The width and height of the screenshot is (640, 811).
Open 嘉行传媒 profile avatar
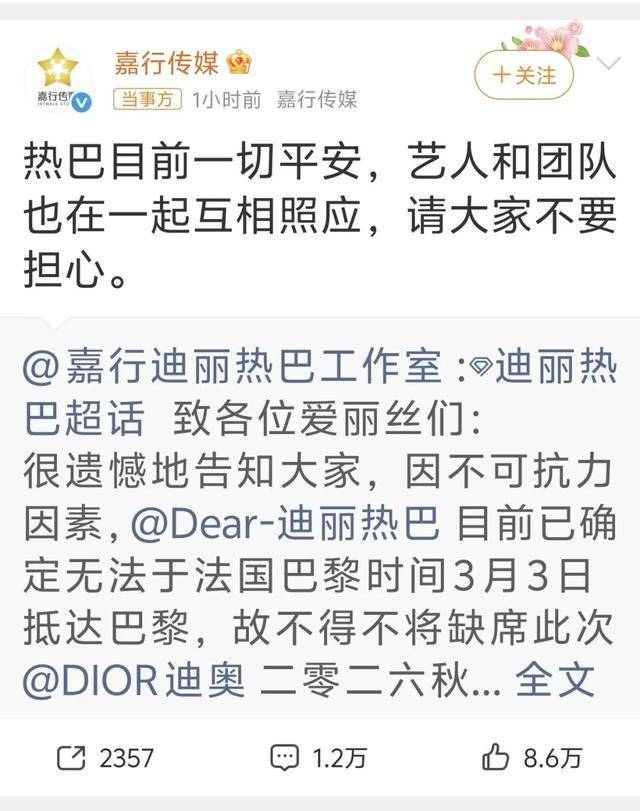click(57, 77)
